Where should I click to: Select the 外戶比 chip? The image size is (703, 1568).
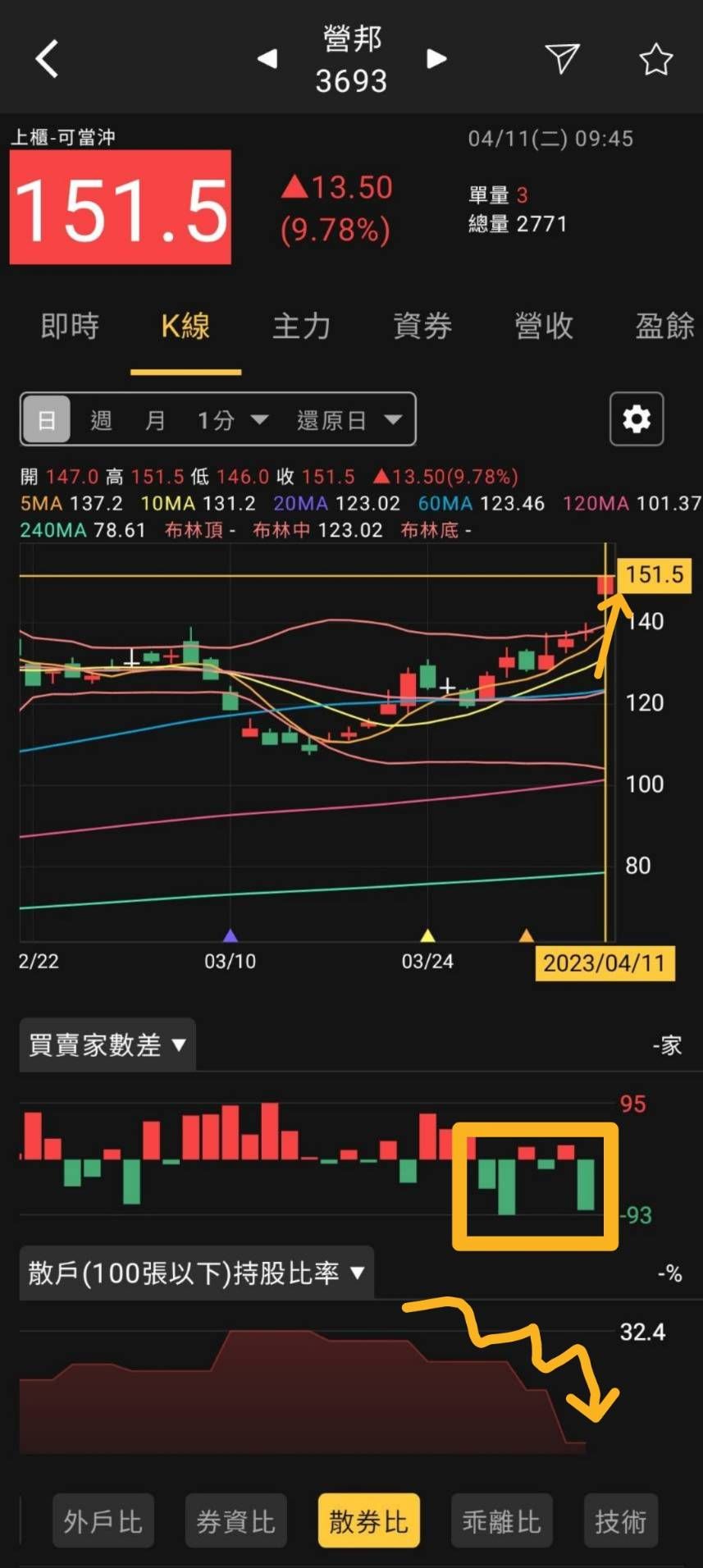(x=103, y=1521)
